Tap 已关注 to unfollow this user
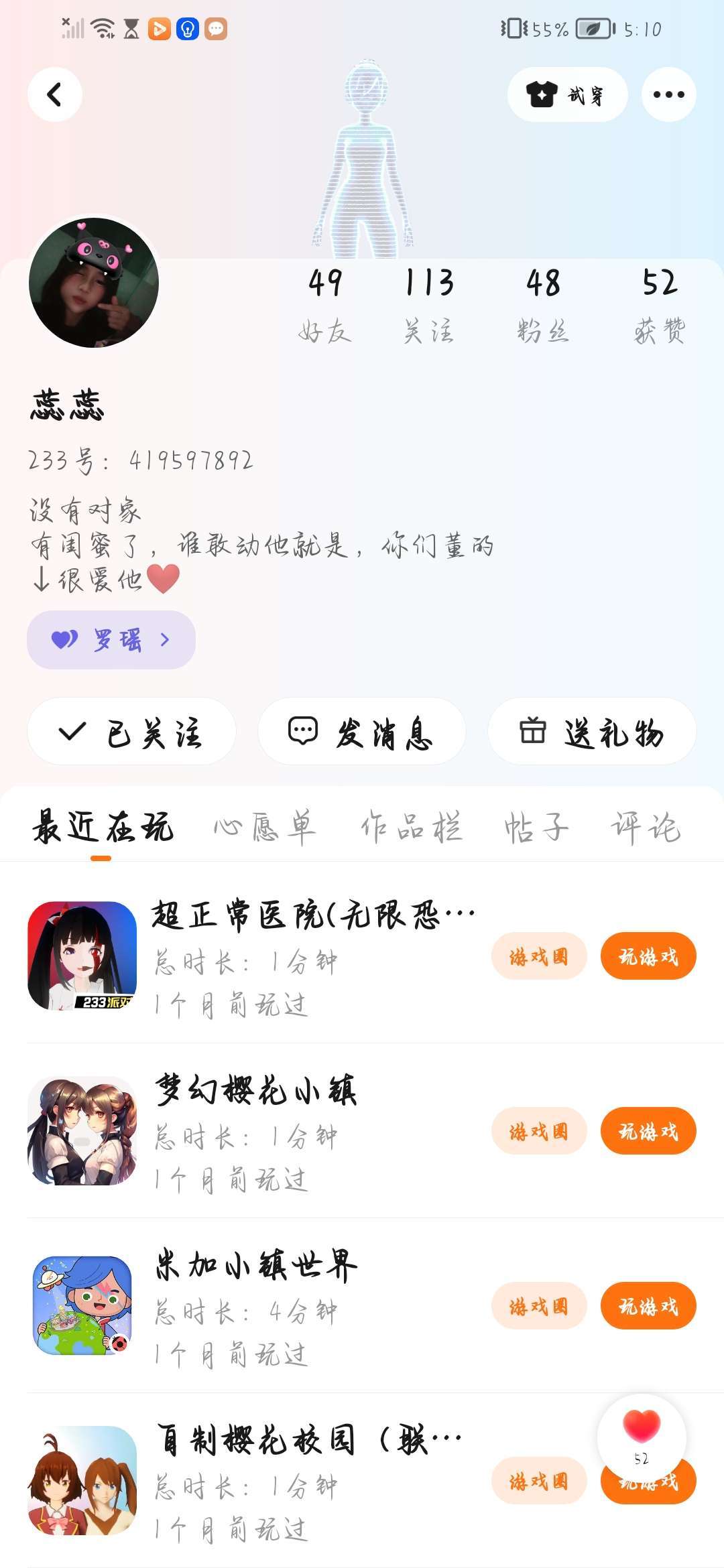Image resolution: width=724 pixels, height=1568 pixels. [x=131, y=731]
